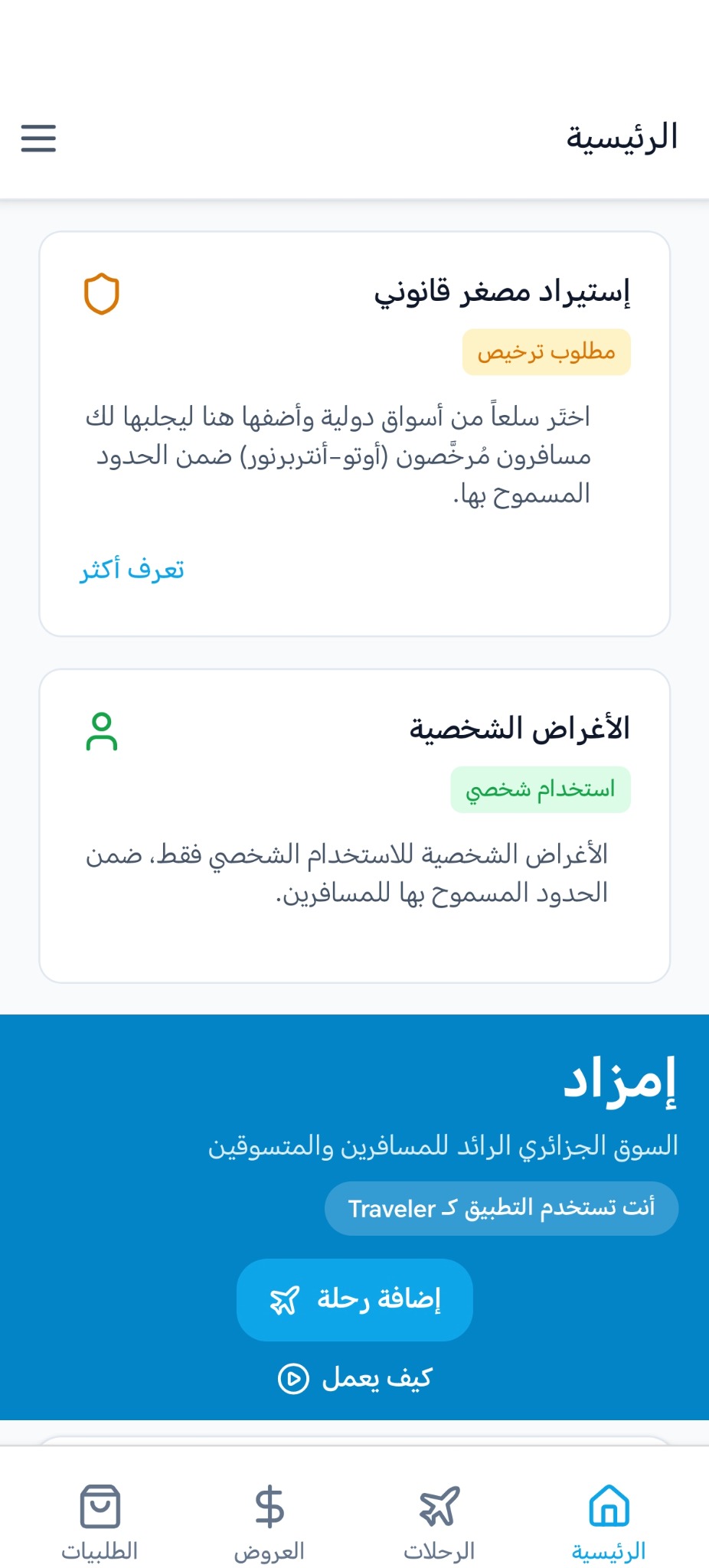Screen dimensions: 709x1568
Task: Switch to the الرحلات tab
Action: pyautogui.click(x=439, y=1521)
